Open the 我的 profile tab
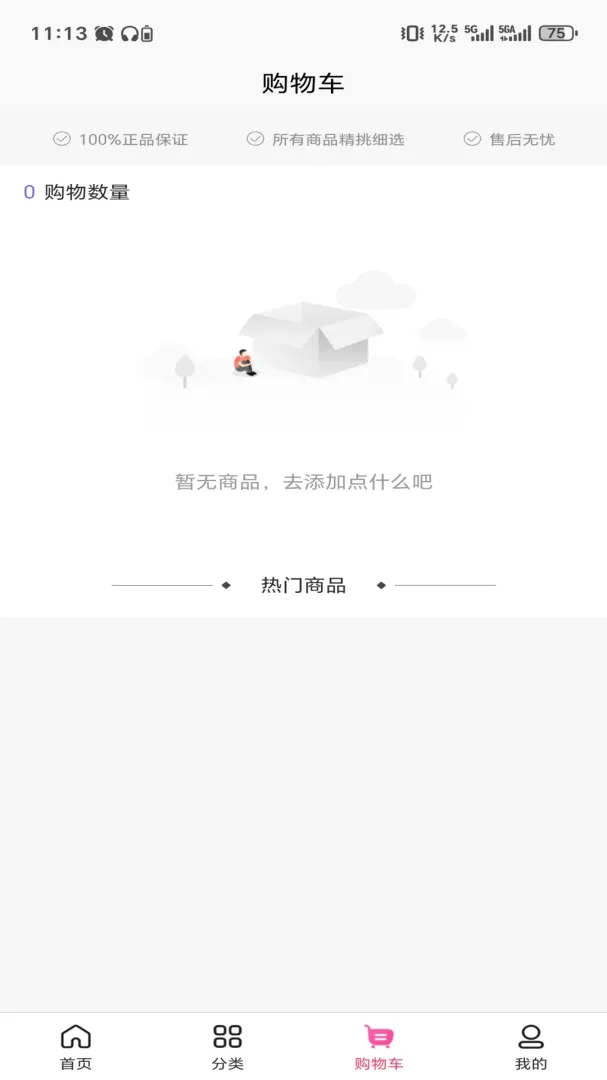Screen dimensions: 607x1080 (531, 1046)
